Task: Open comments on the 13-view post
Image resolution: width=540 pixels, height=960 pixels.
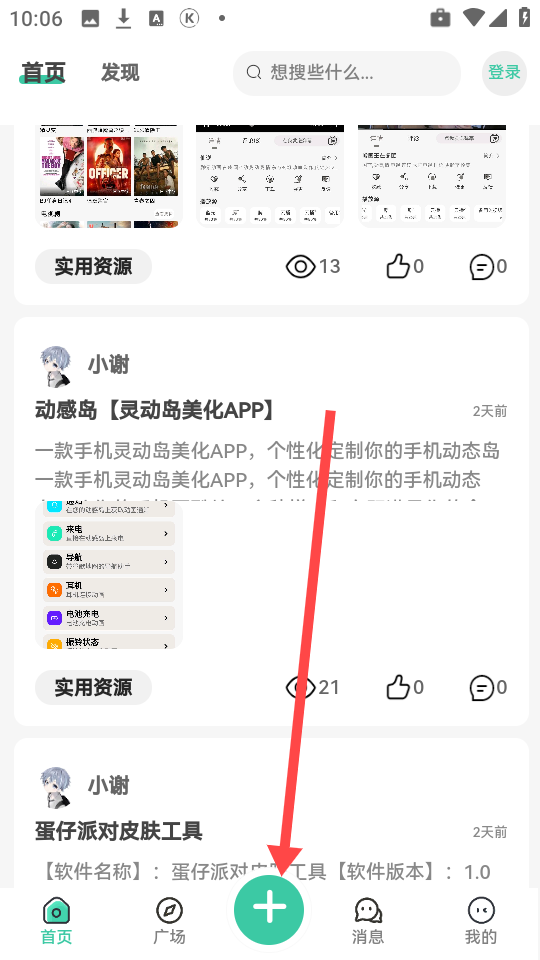Action: pyautogui.click(x=488, y=266)
